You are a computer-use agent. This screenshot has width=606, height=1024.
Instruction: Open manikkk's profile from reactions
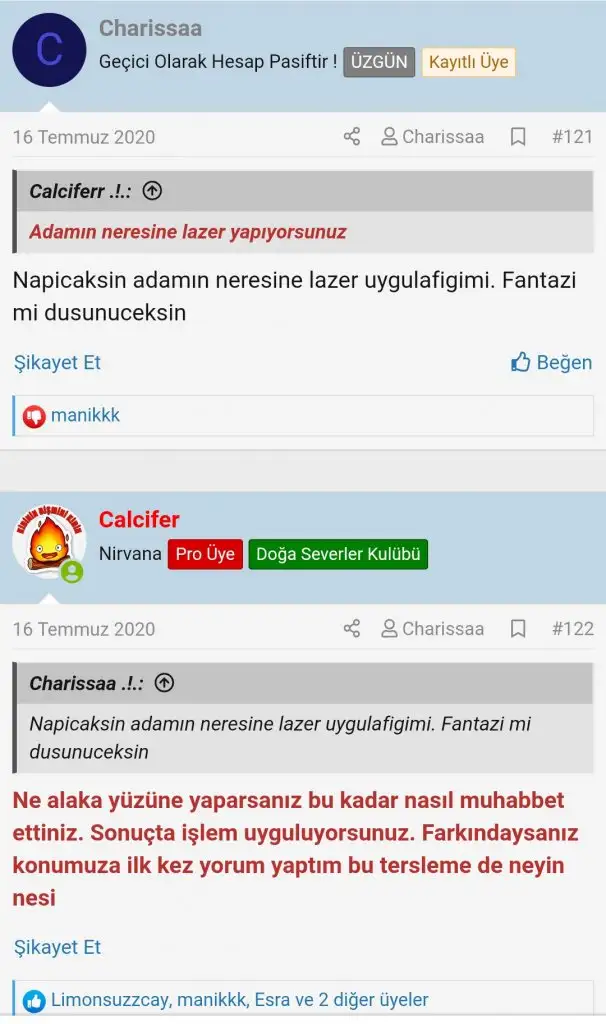click(x=85, y=414)
